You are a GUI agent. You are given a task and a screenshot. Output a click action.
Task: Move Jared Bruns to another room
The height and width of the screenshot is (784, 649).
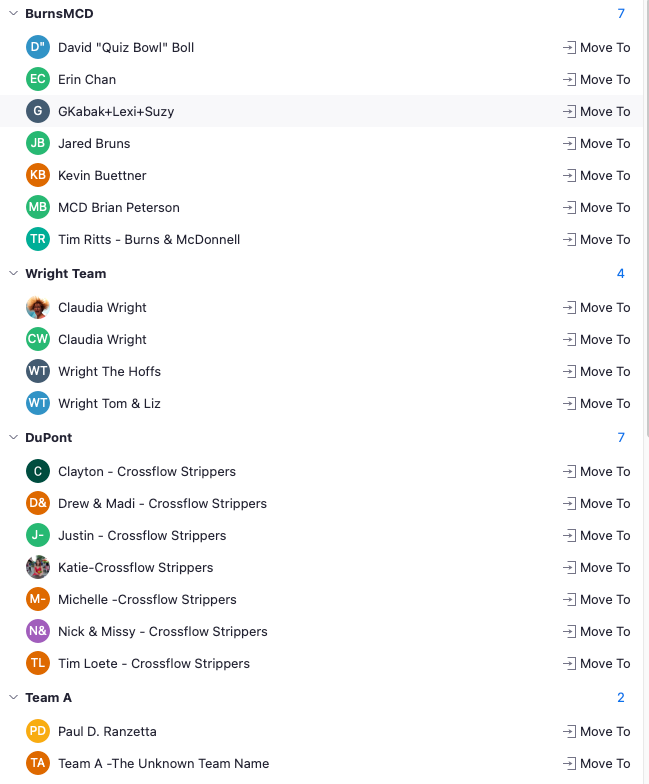coord(596,143)
